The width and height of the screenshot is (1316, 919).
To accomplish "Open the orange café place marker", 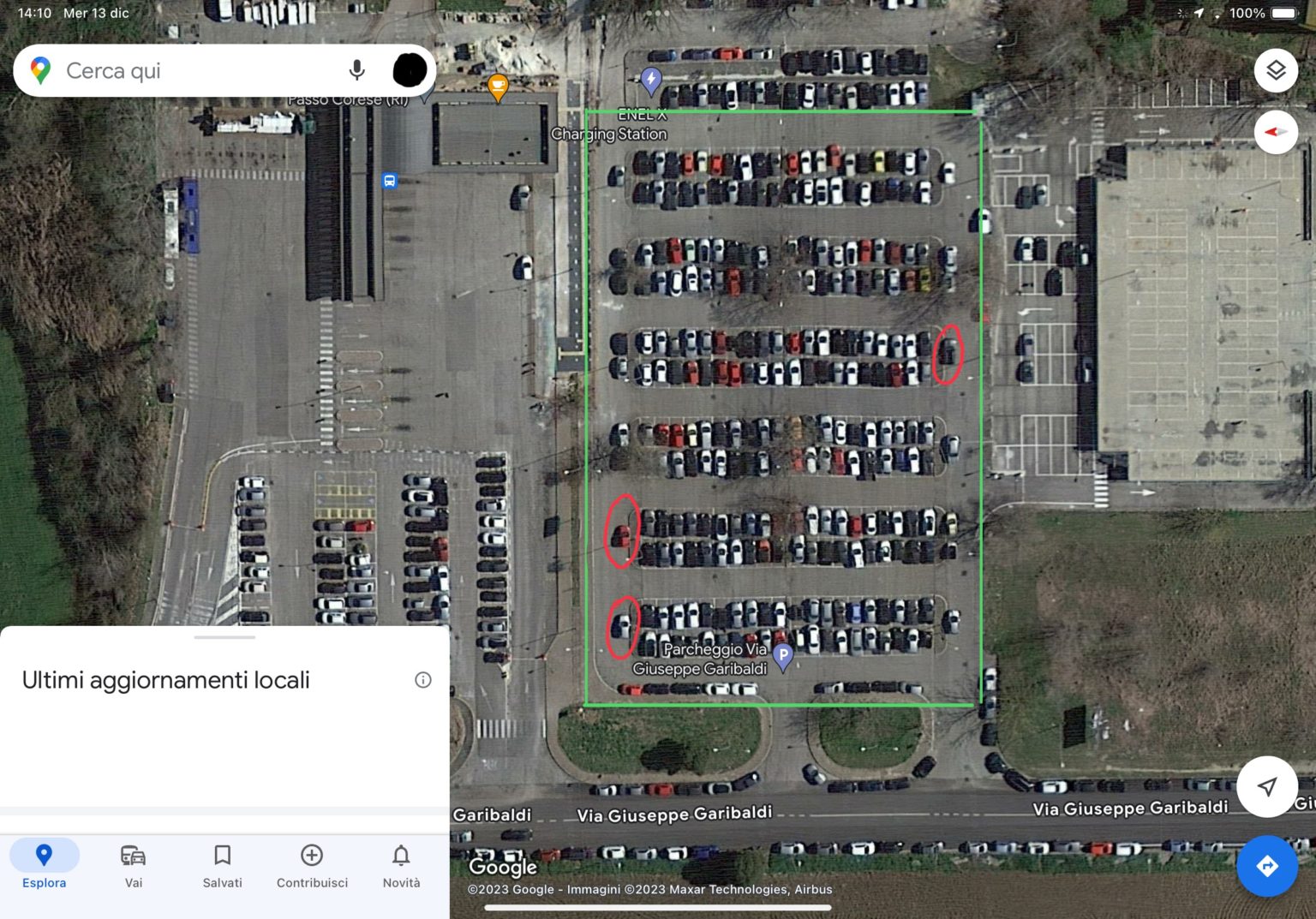I will [498, 87].
